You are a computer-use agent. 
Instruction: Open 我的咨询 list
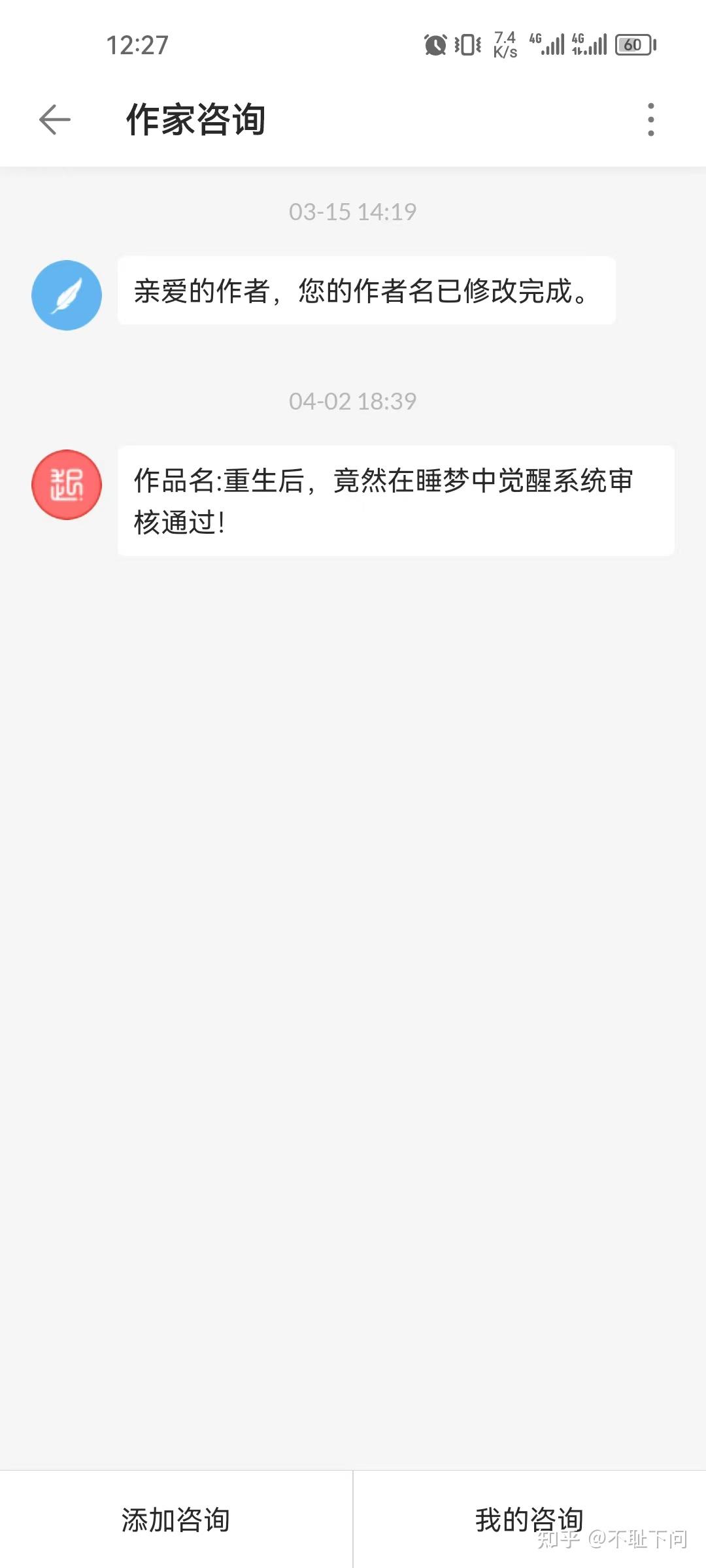(529, 1520)
